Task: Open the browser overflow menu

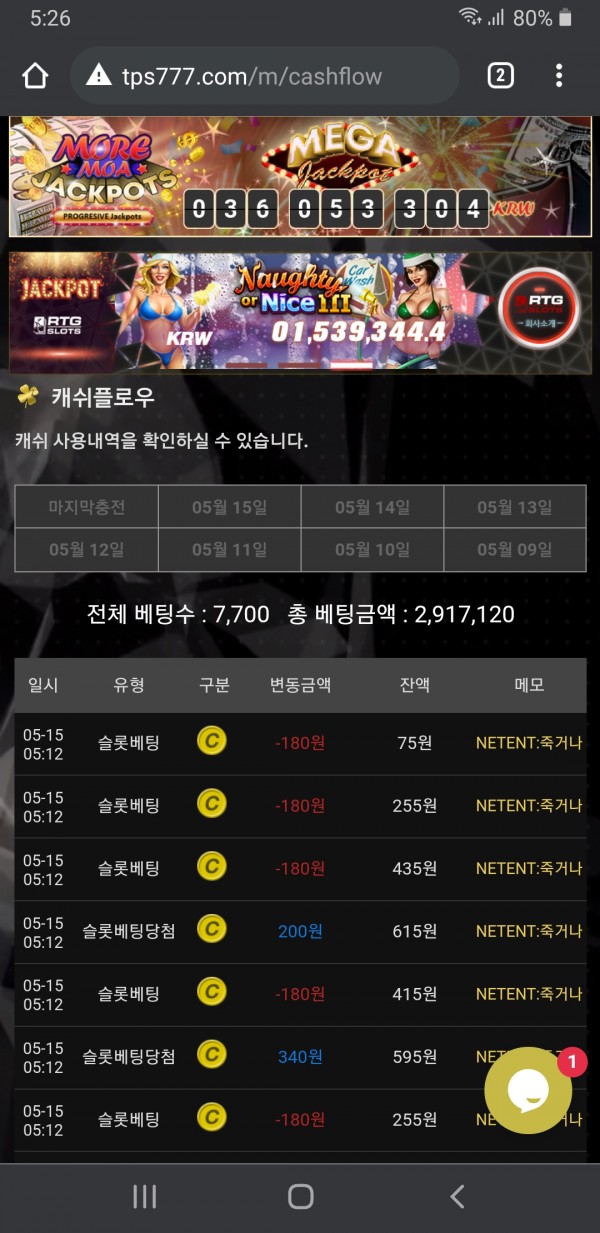Action: [559, 76]
